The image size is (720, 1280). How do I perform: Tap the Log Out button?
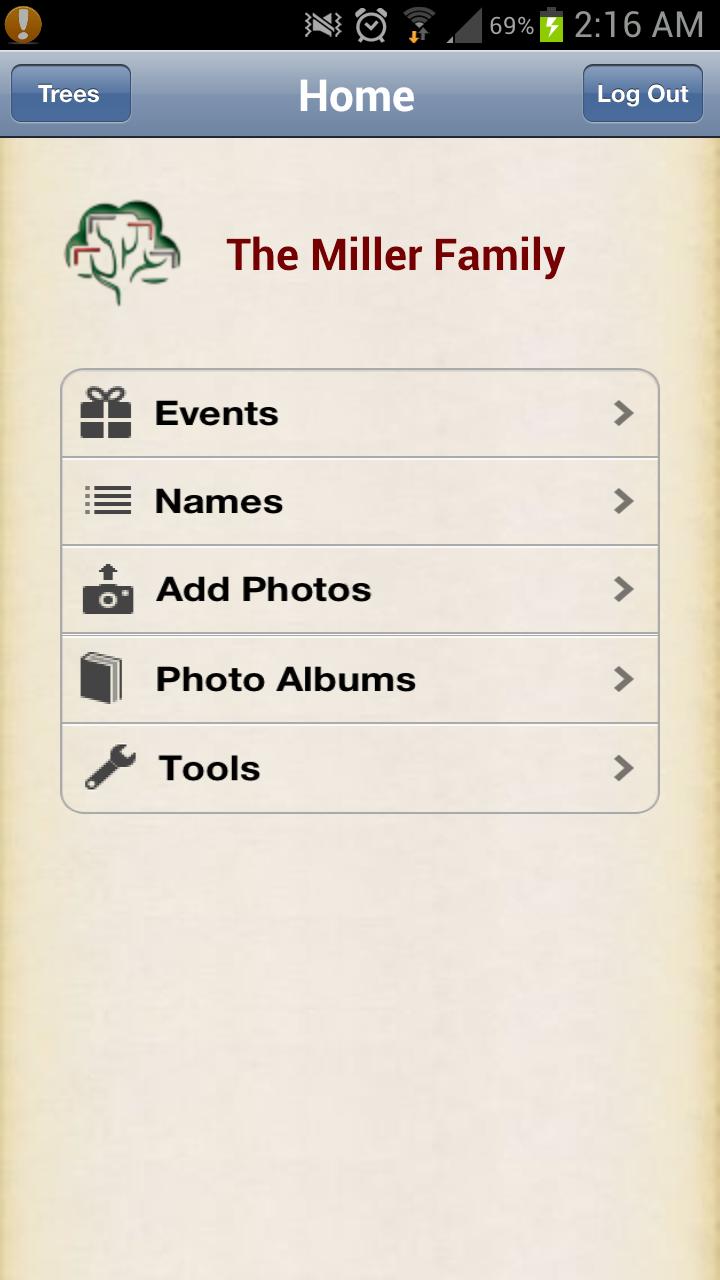tap(642, 94)
